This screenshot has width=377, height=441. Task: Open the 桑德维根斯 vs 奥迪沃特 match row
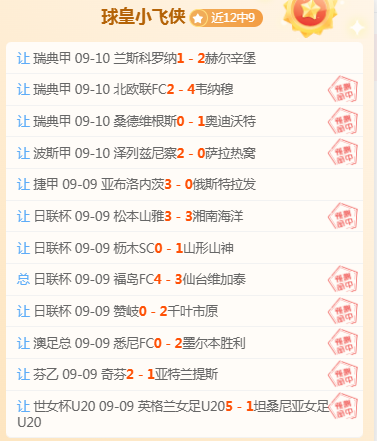pos(184,121)
